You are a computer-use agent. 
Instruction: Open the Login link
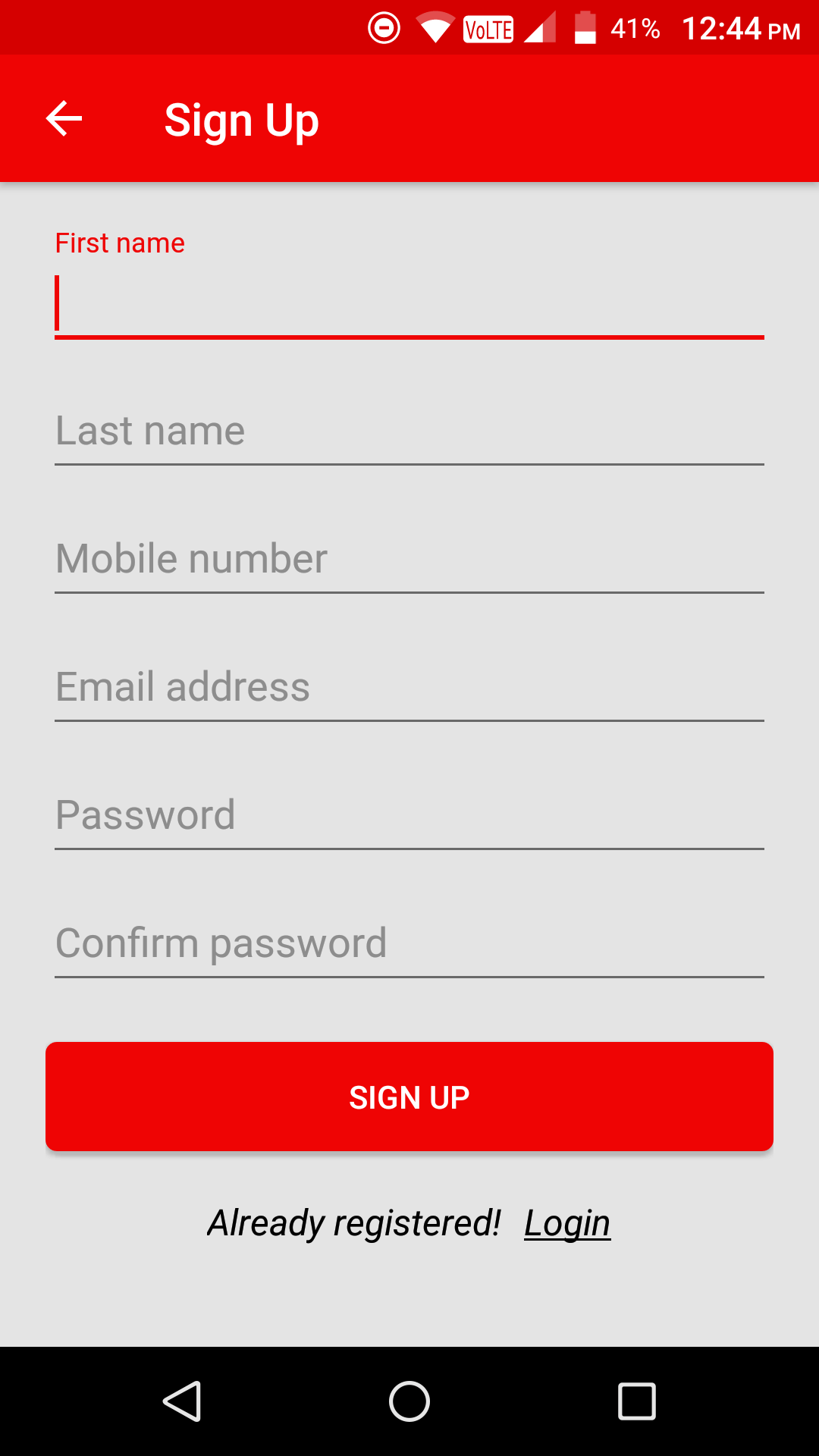[567, 1223]
